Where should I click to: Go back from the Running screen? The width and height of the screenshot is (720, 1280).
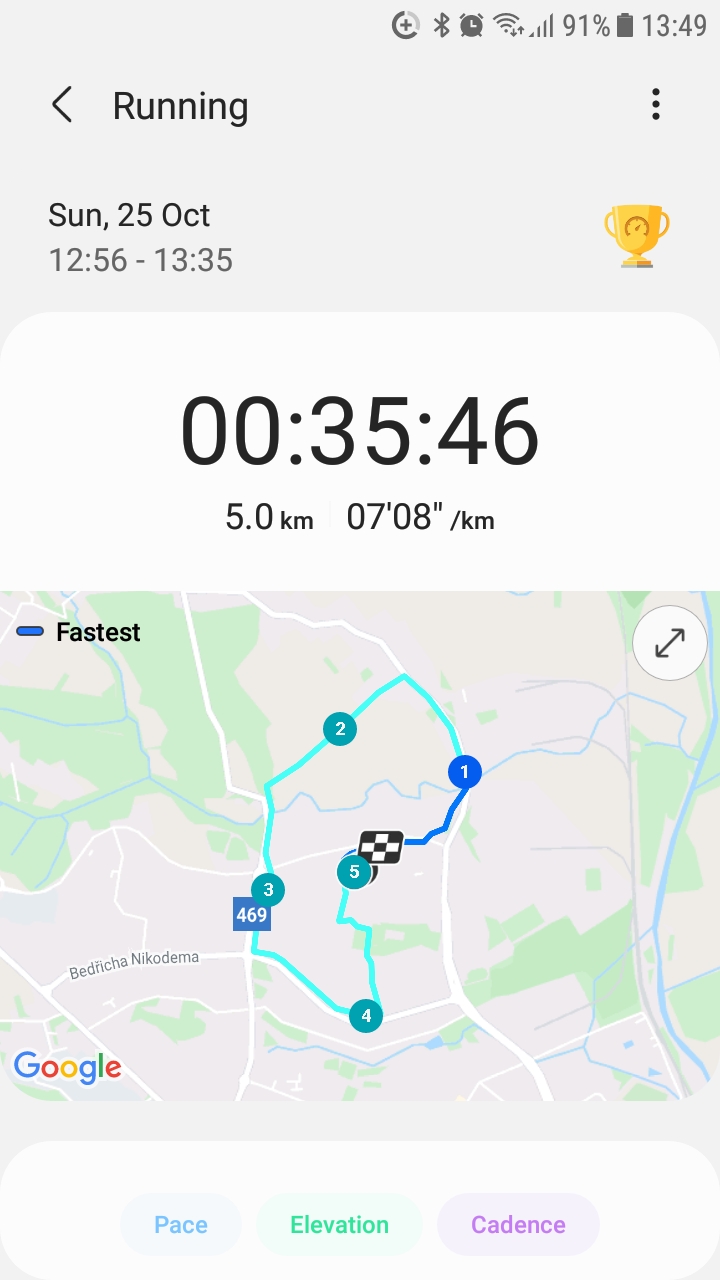(62, 105)
